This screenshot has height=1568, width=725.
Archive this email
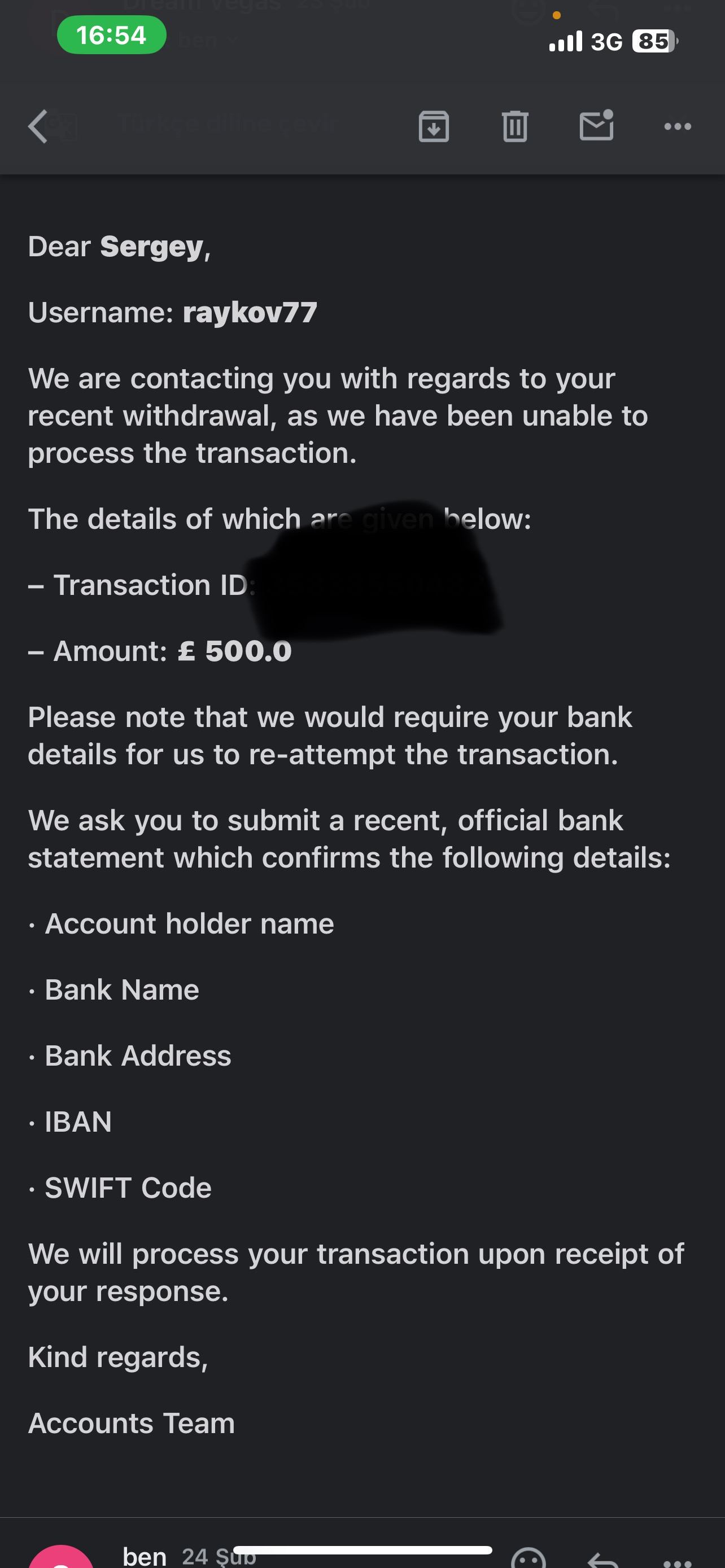434,126
